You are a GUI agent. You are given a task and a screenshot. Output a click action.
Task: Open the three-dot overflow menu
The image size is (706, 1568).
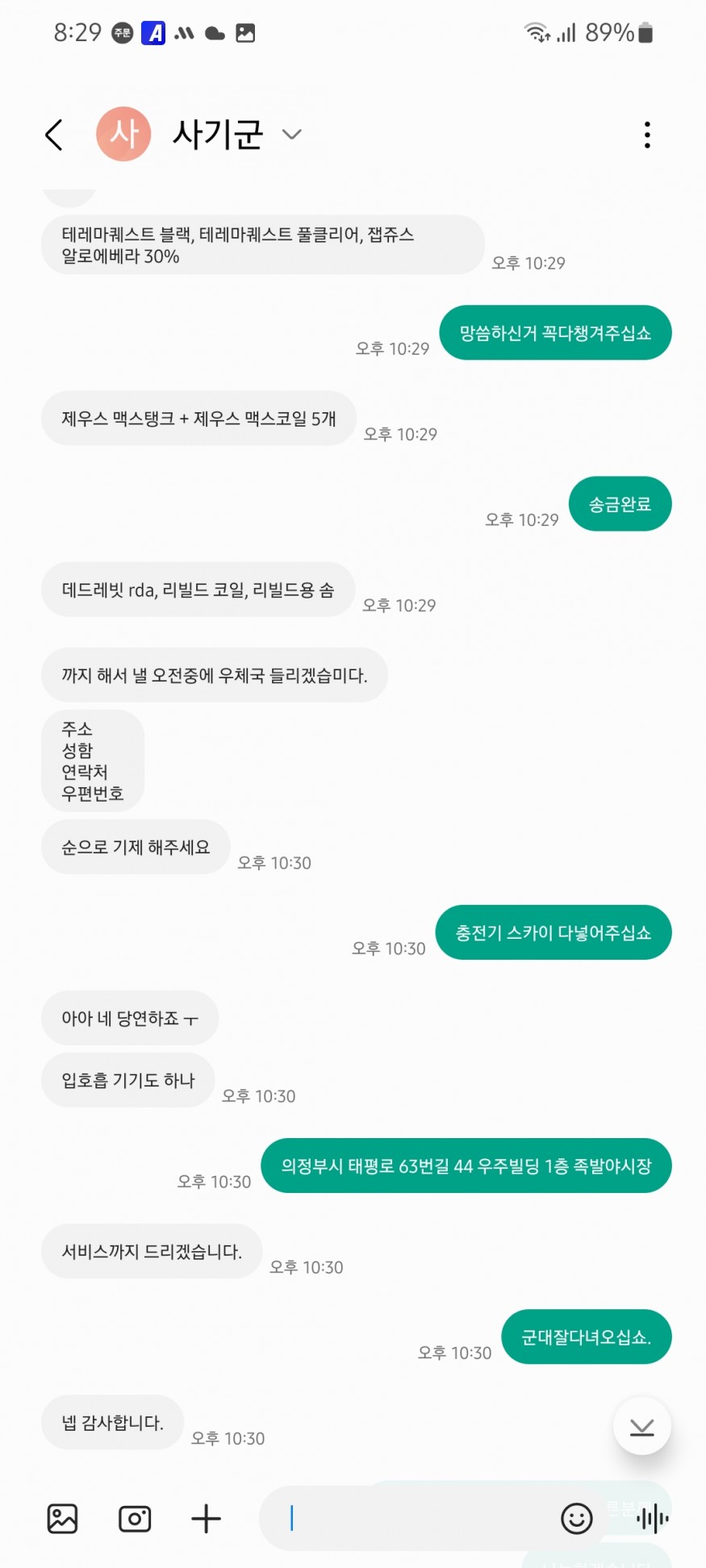point(647,135)
